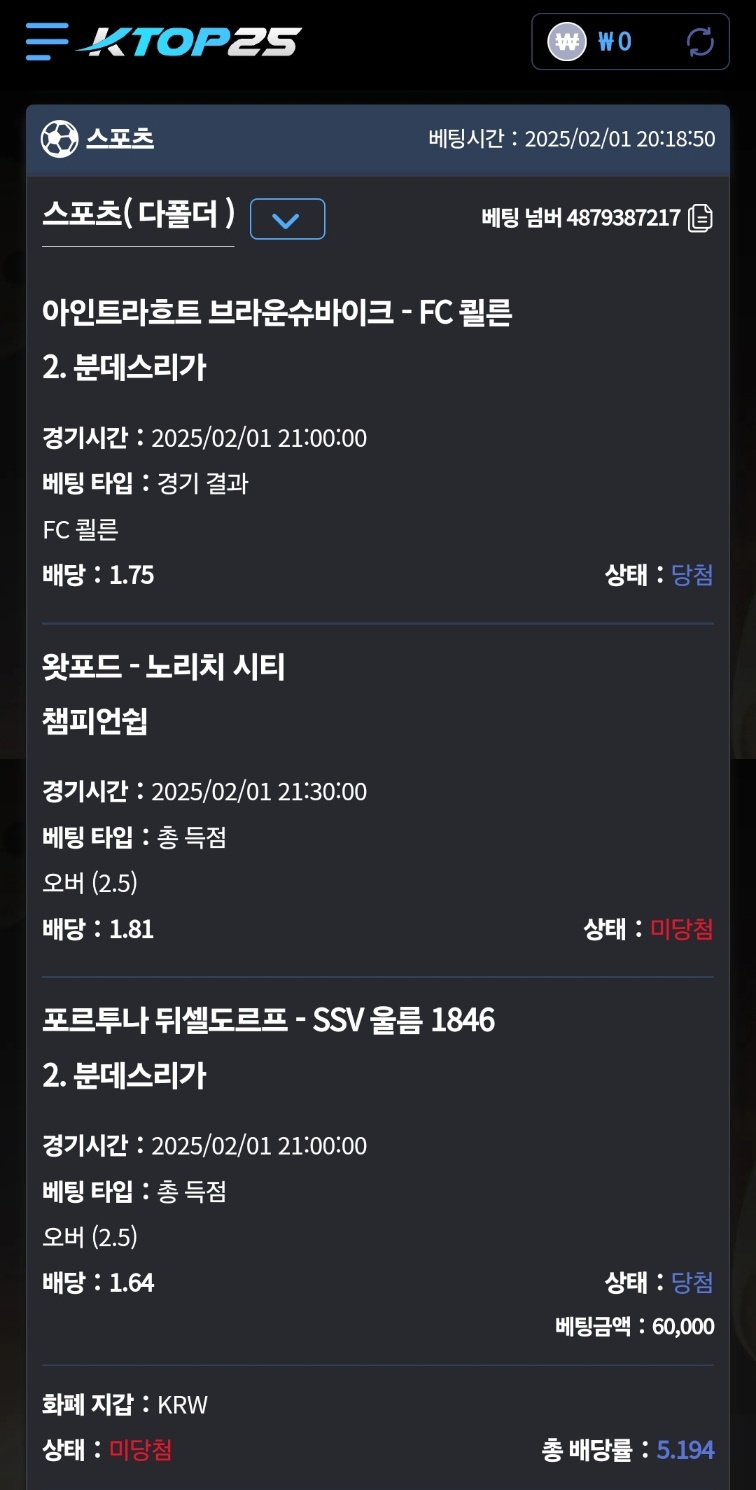Screen dimensions: 756x1490
Task: Collapse the 스포츠(다폴더) bet details
Action: [x=287, y=219]
